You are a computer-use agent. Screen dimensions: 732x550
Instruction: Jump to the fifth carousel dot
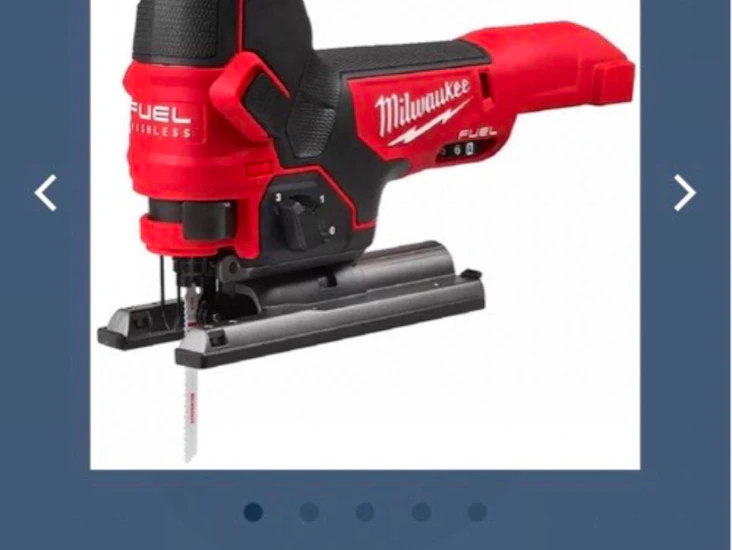(x=477, y=512)
